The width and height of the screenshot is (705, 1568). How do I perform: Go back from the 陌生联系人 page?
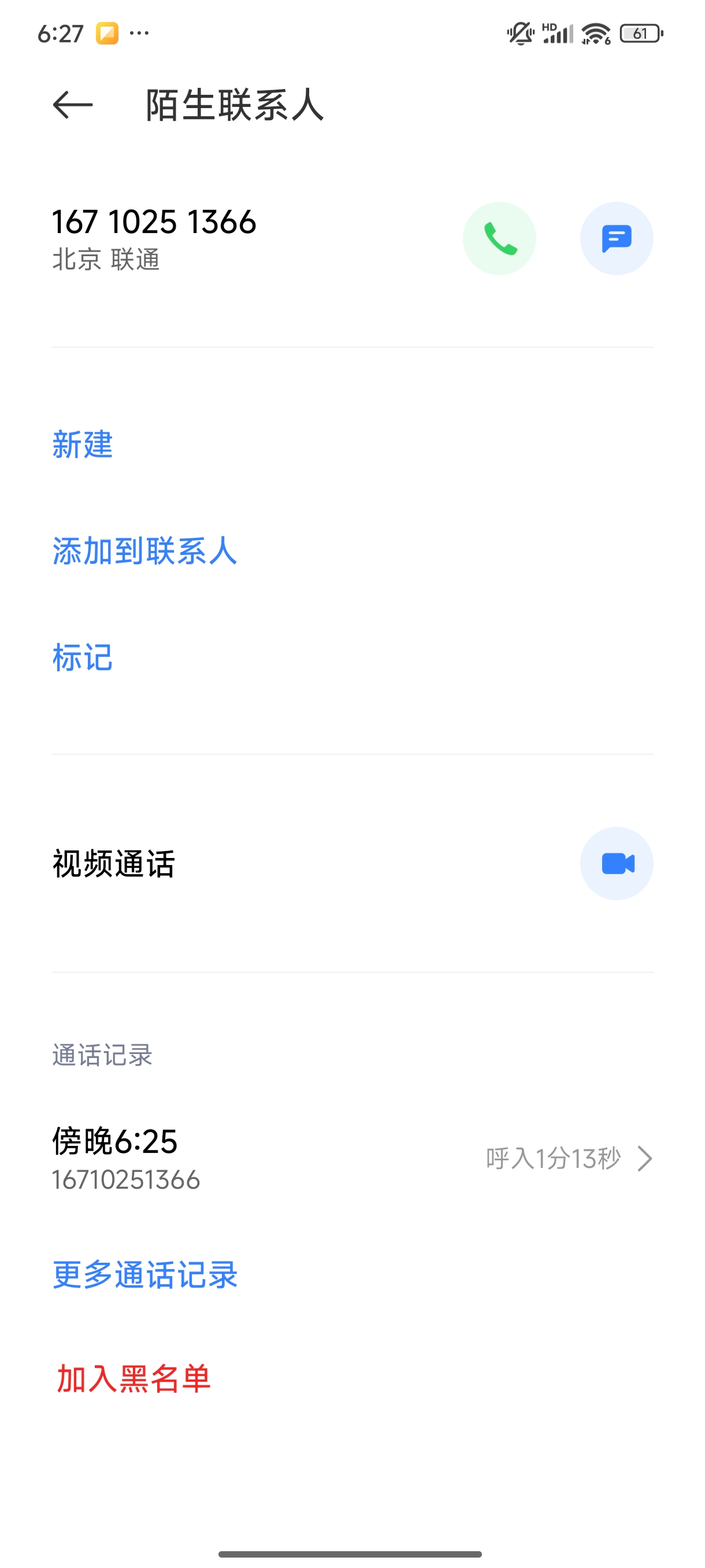[x=72, y=105]
